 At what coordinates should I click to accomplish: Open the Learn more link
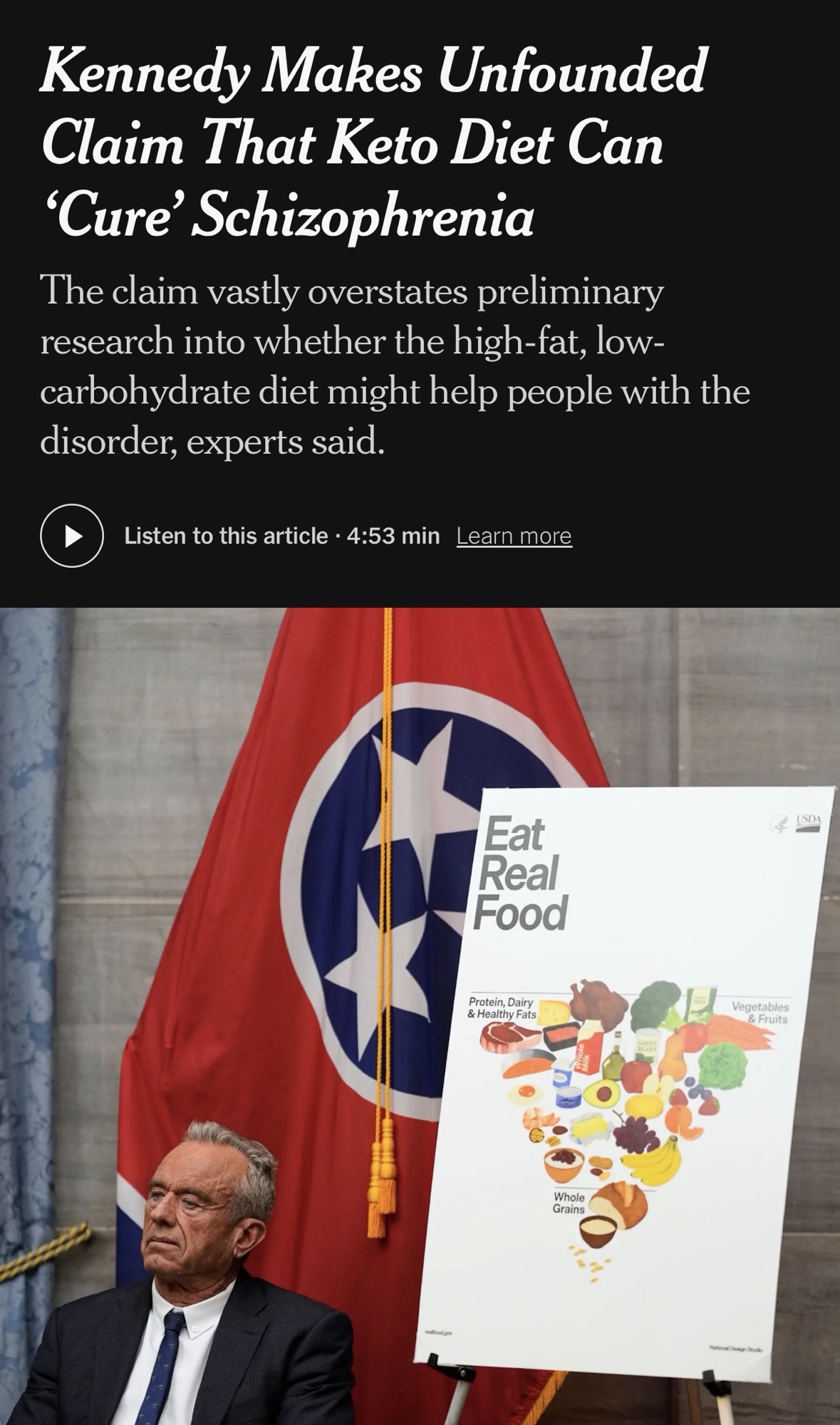[x=514, y=535]
